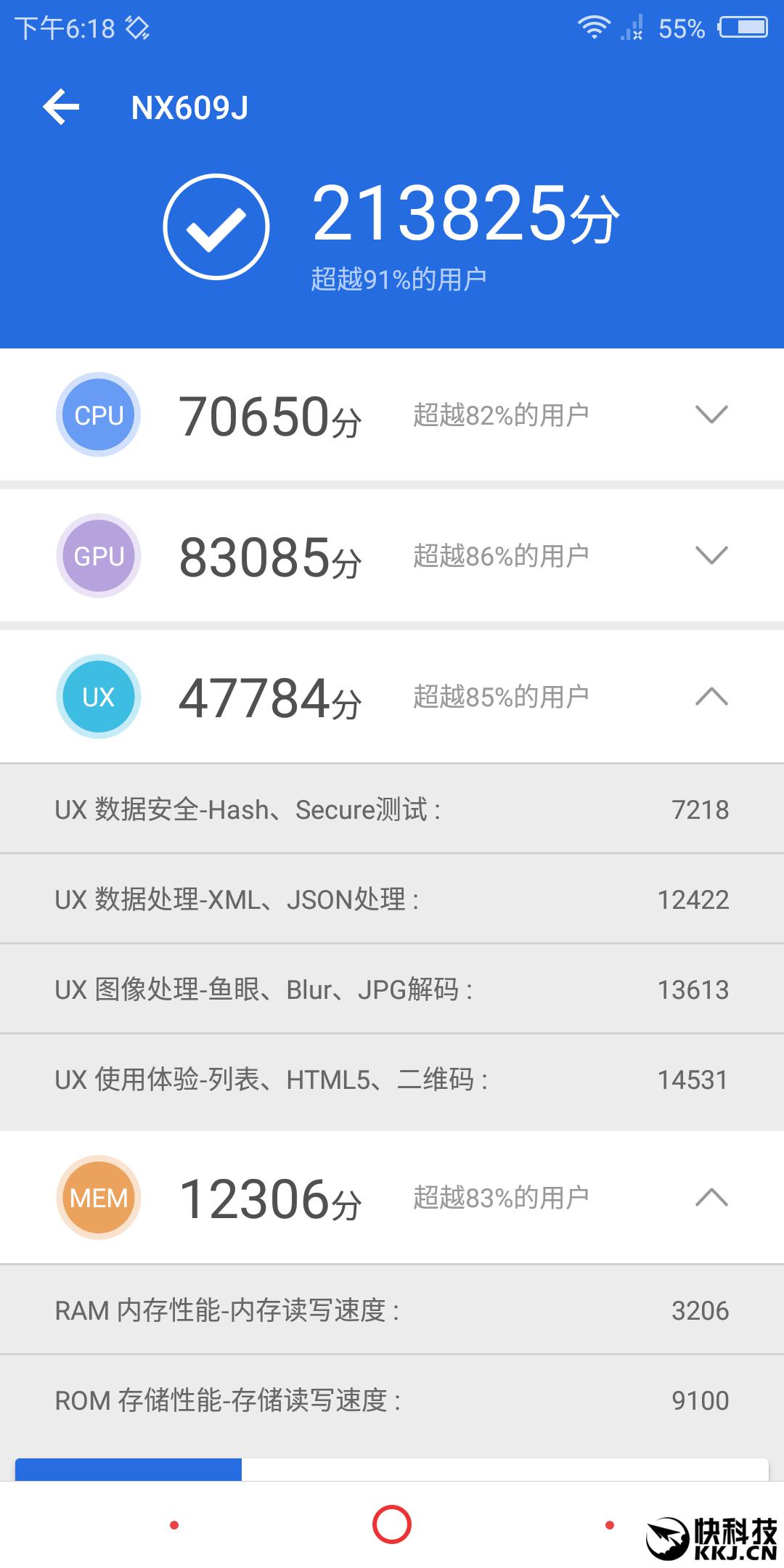Expand the GPU score details

click(x=711, y=555)
